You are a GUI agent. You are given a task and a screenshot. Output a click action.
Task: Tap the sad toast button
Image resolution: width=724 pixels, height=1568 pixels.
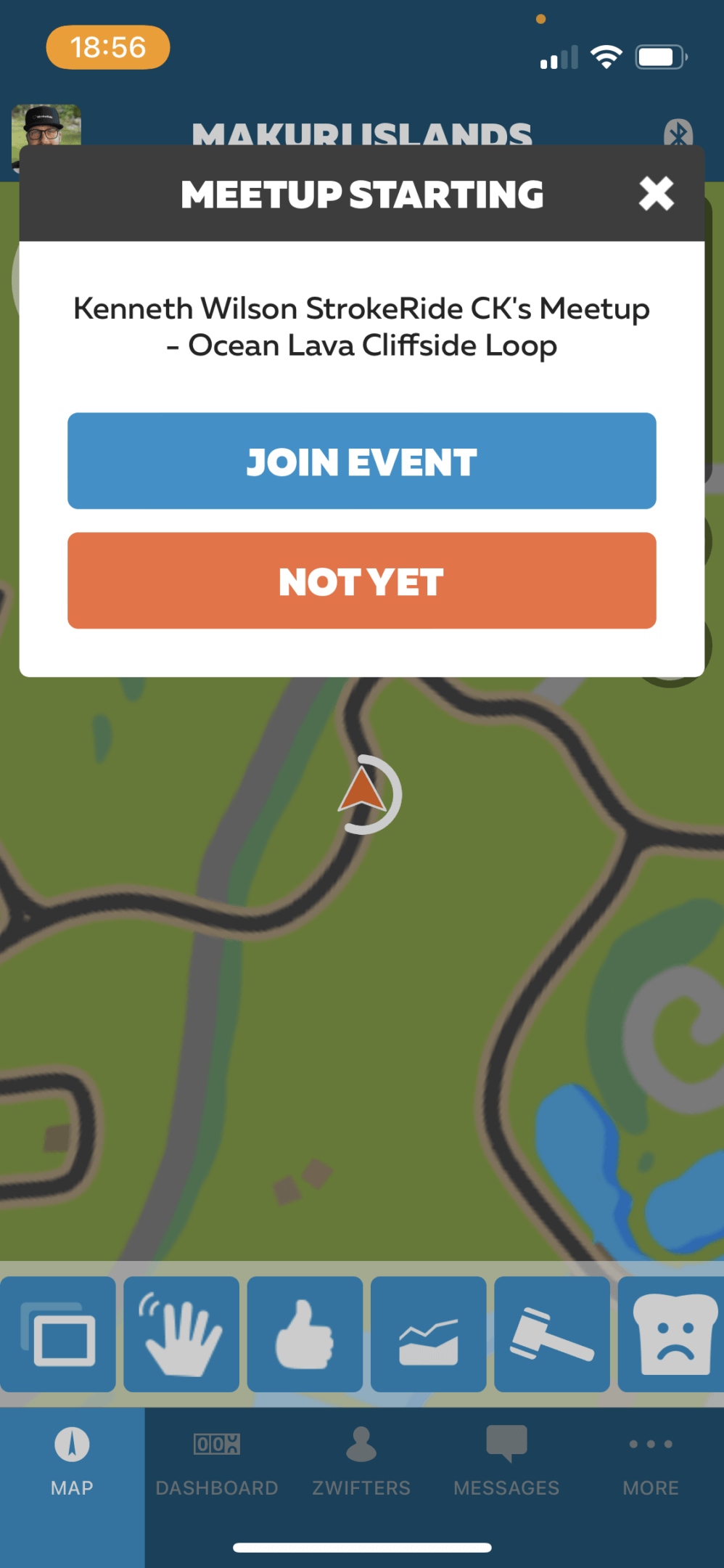(x=672, y=1334)
